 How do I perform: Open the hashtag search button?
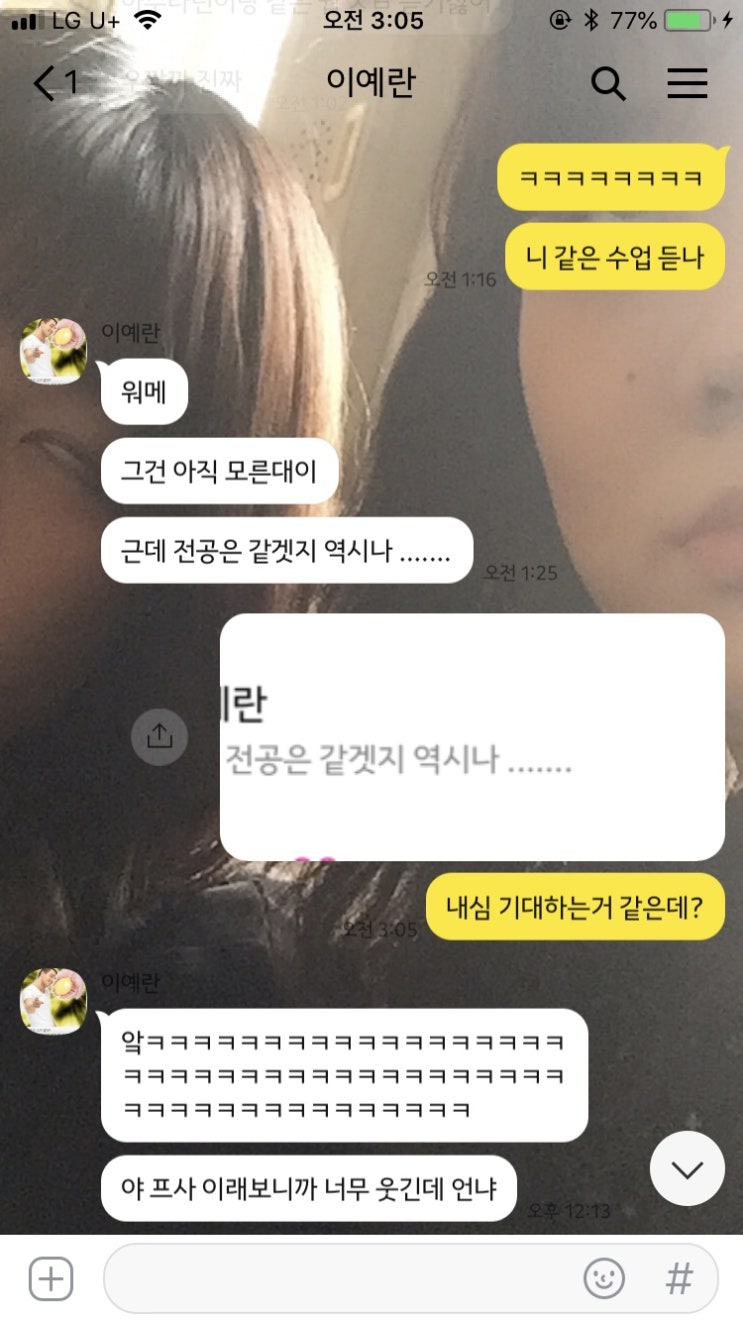click(680, 1279)
